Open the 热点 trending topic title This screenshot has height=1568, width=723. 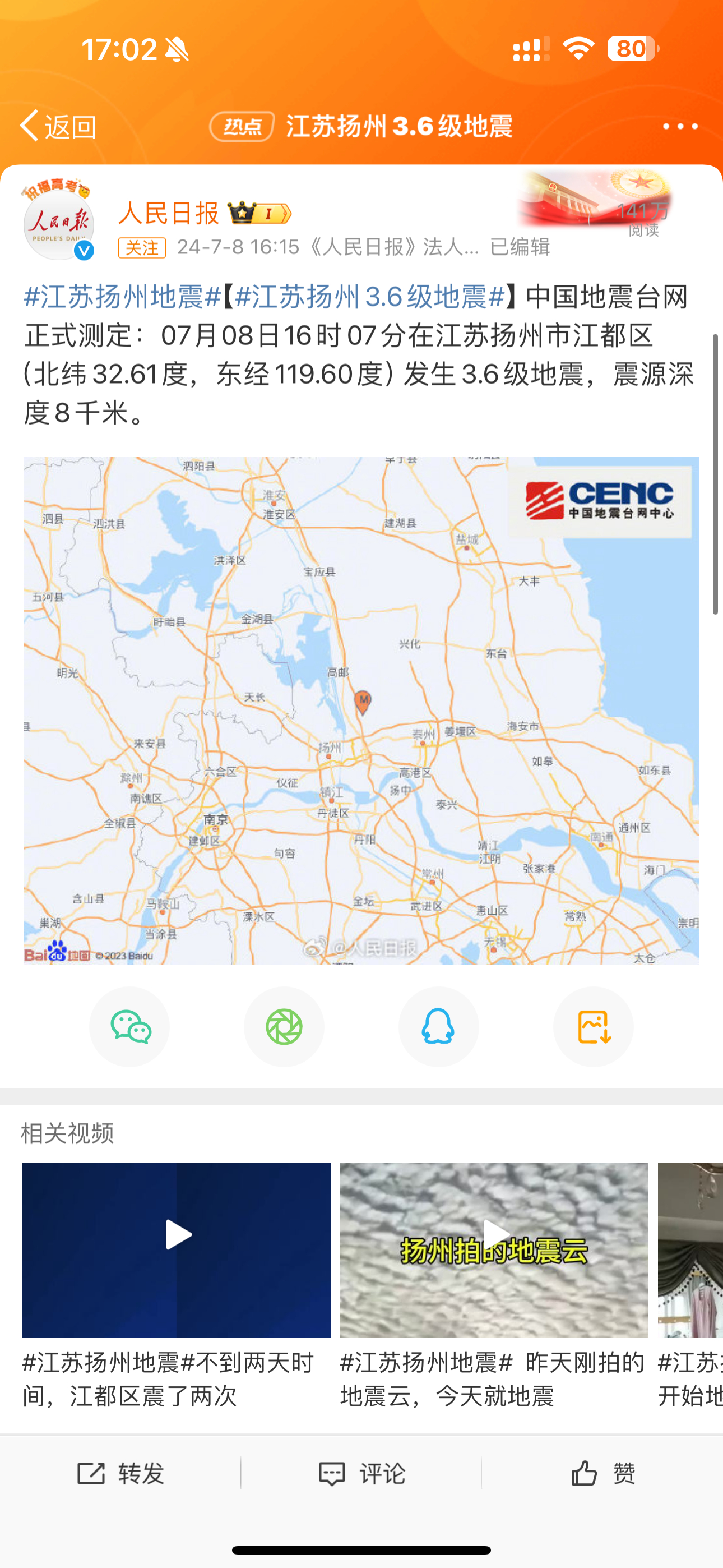(361, 126)
